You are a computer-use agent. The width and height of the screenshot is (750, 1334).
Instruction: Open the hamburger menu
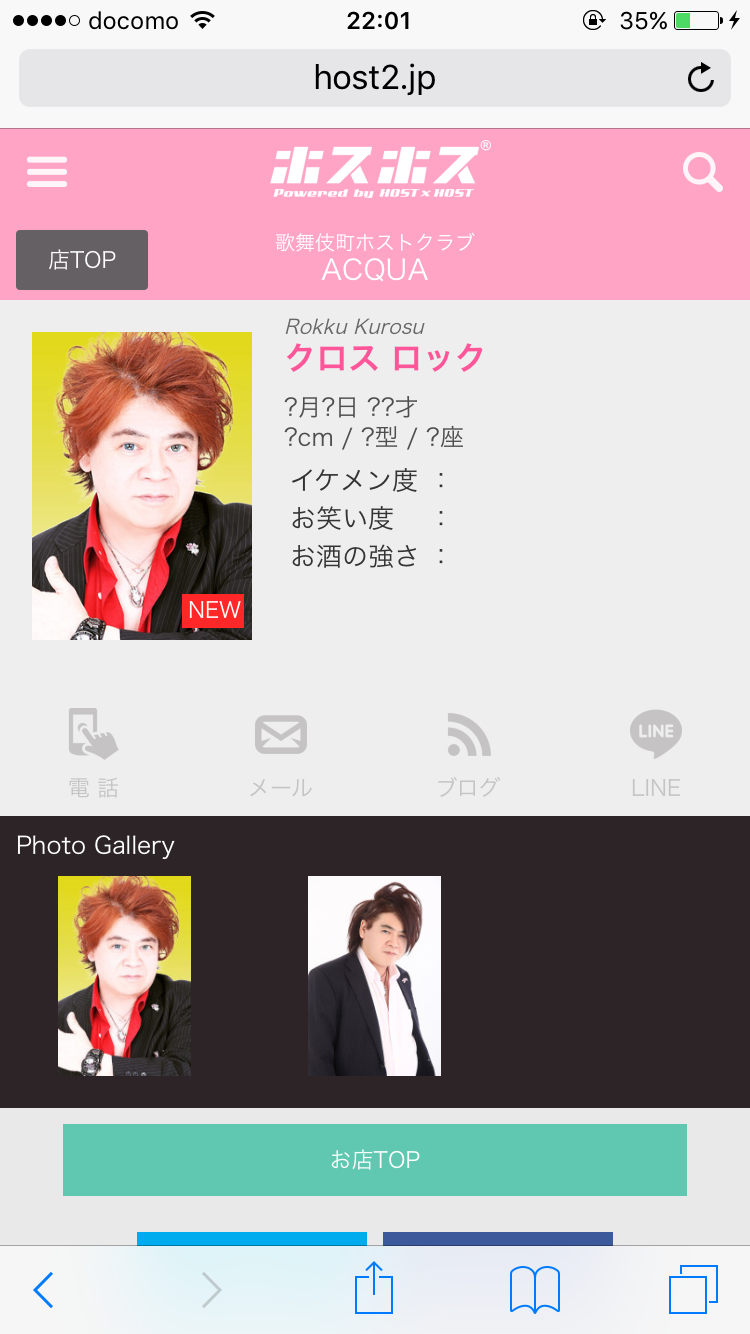(47, 172)
